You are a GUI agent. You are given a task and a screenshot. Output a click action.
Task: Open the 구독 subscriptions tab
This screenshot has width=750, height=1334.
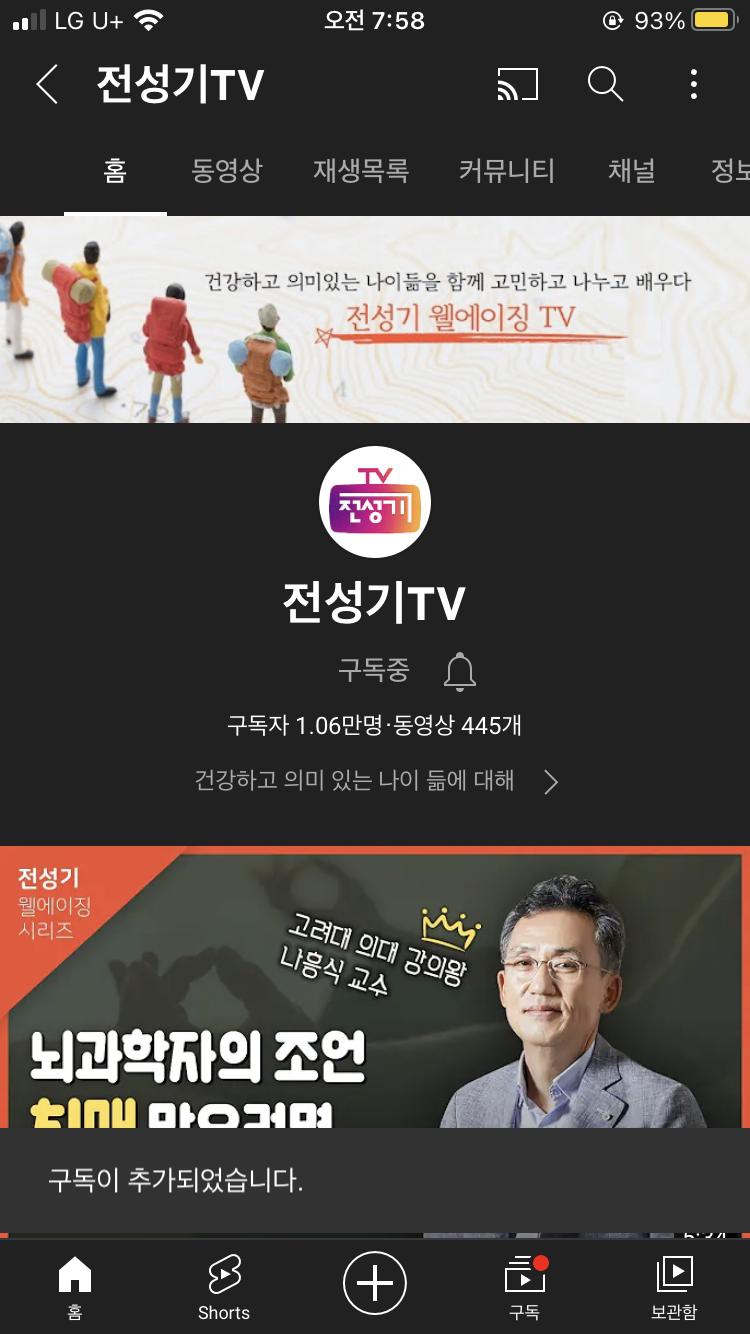click(525, 1286)
